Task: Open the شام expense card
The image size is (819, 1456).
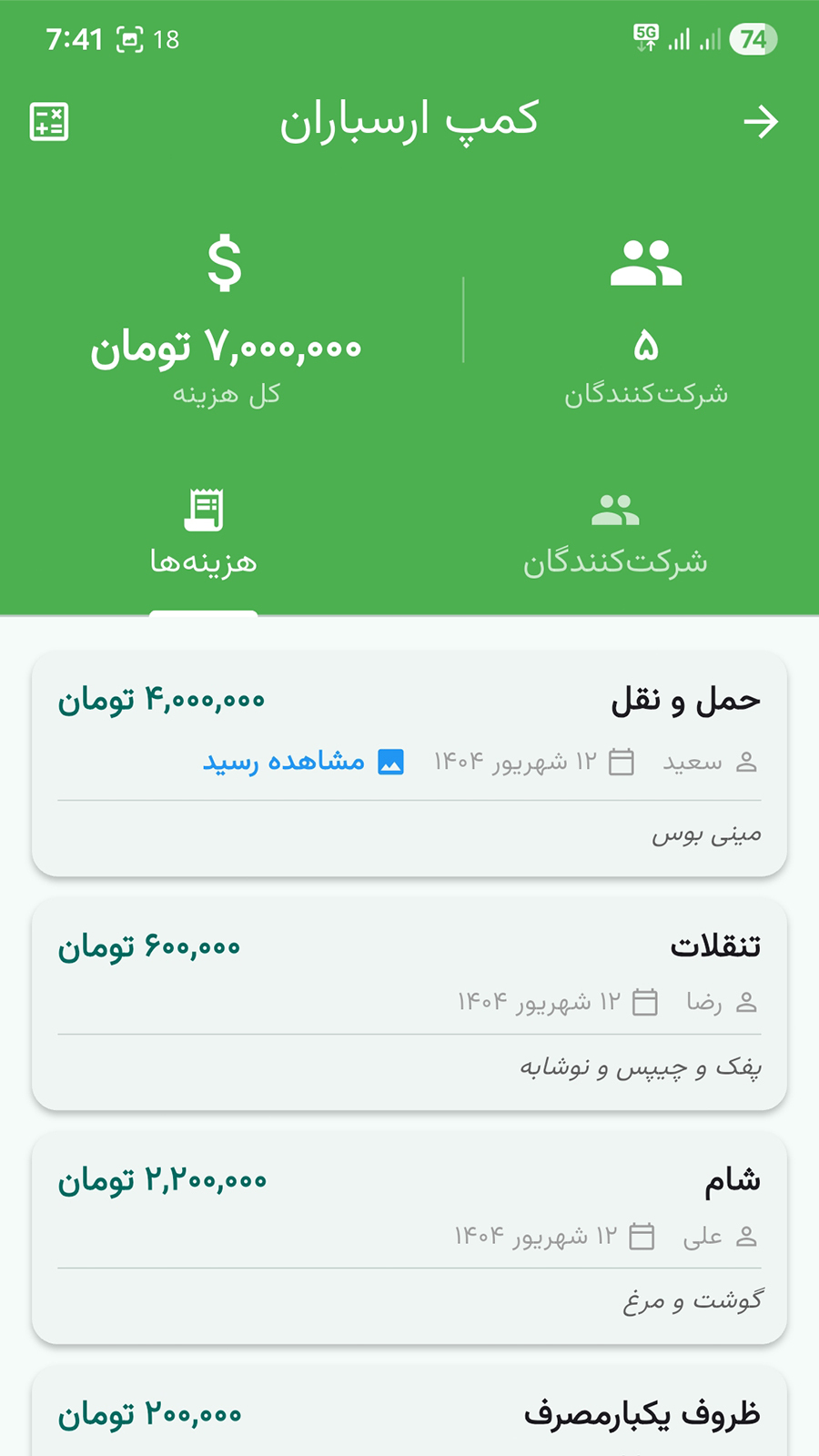Action: click(x=409, y=1242)
